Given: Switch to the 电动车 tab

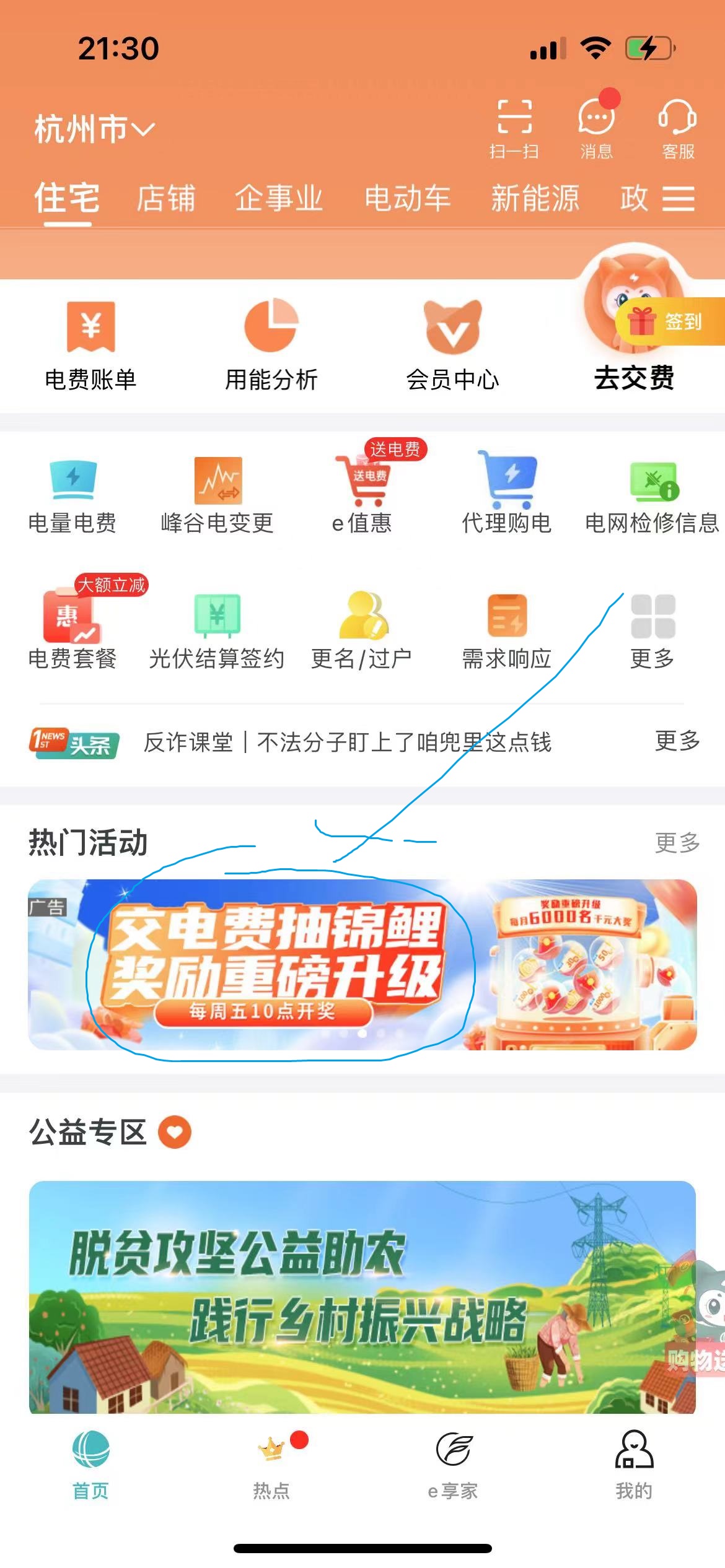Looking at the screenshot, I should coord(407,198).
